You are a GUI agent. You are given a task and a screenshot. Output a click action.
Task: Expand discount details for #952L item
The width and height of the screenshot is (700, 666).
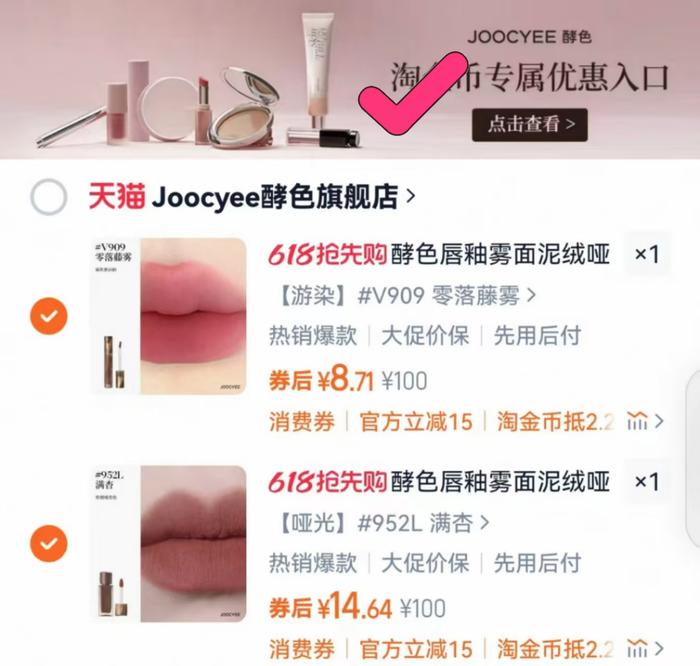coord(645,648)
